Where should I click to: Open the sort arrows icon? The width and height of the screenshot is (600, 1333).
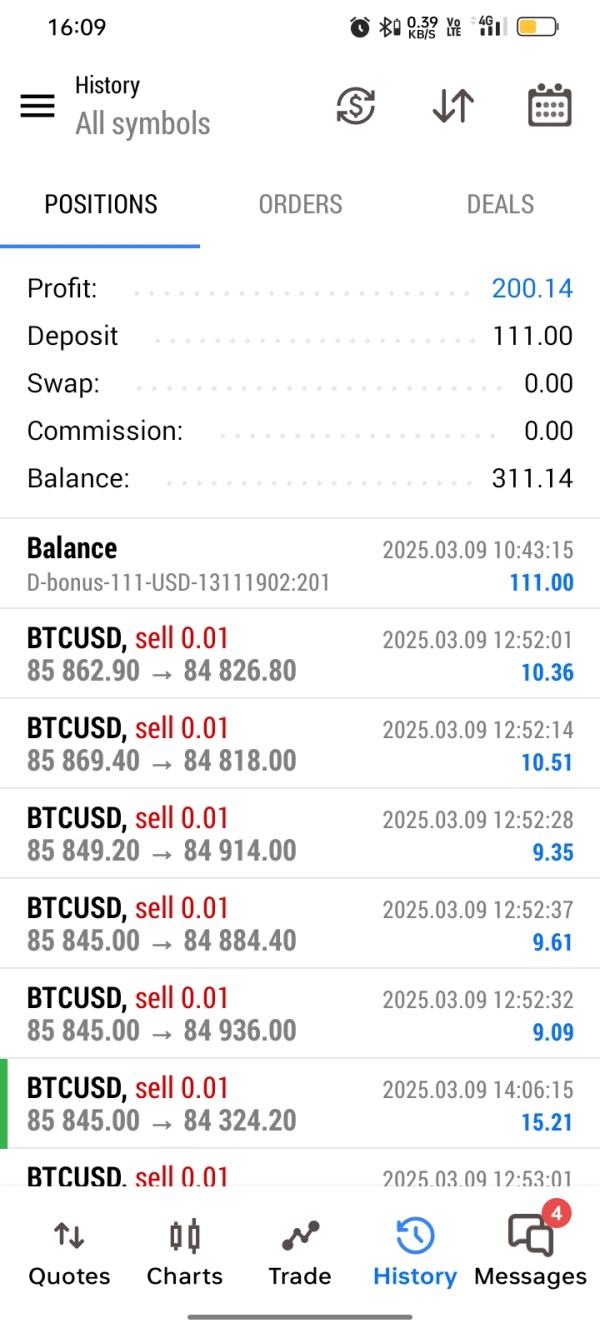[452, 106]
